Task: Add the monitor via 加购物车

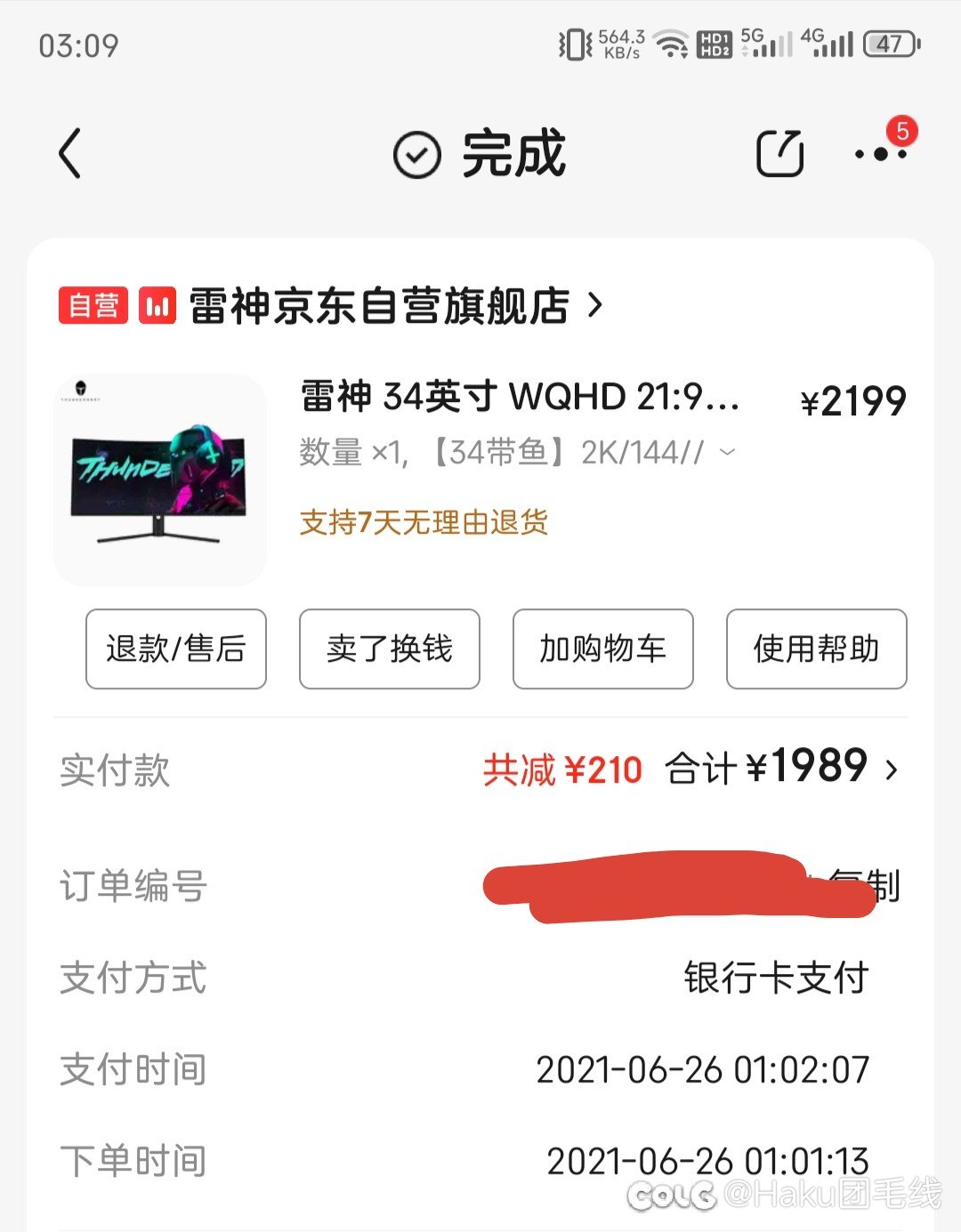Action: [x=603, y=648]
